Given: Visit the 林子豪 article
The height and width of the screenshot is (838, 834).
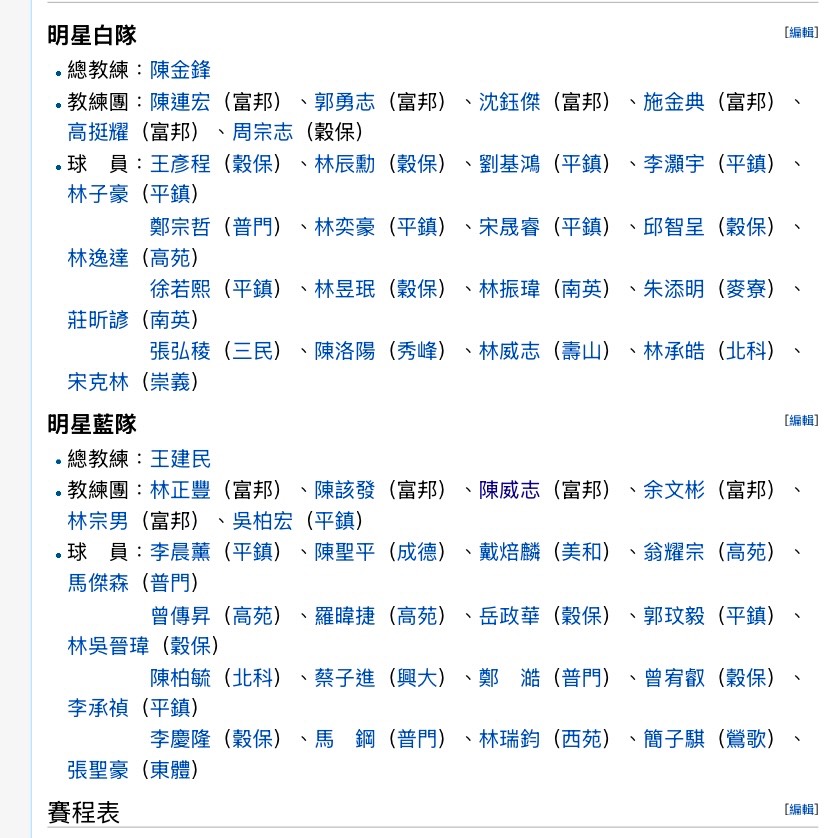Looking at the screenshot, I should tap(98, 194).
